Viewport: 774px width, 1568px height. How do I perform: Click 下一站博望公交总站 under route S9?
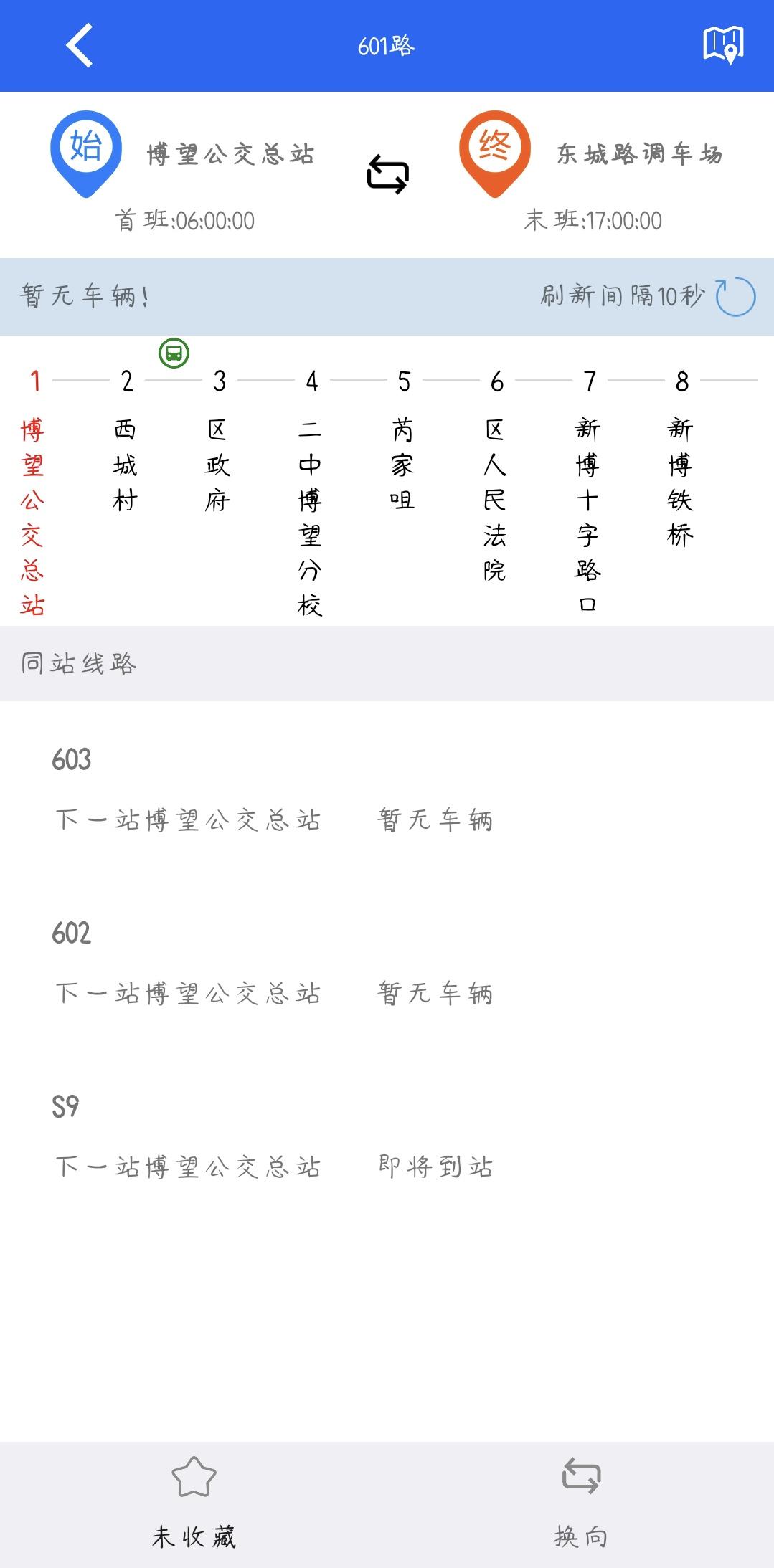(x=188, y=1165)
